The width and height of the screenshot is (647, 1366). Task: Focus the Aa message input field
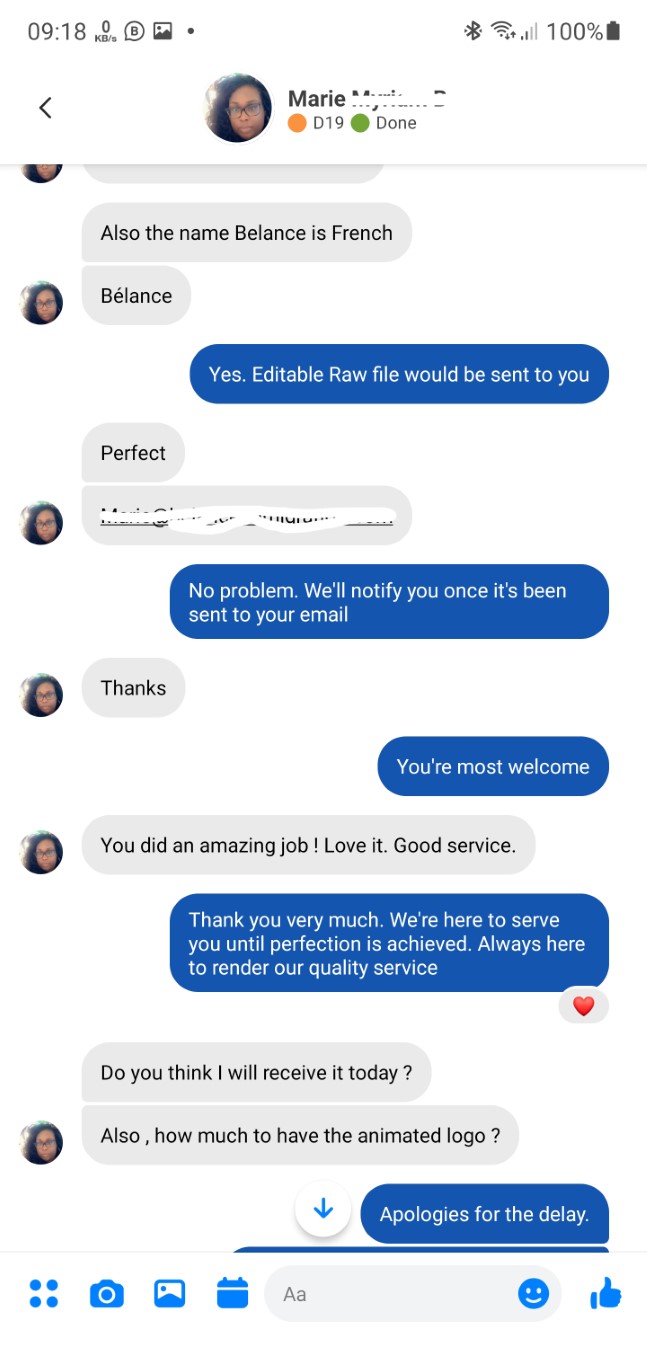click(x=390, y=1294)
